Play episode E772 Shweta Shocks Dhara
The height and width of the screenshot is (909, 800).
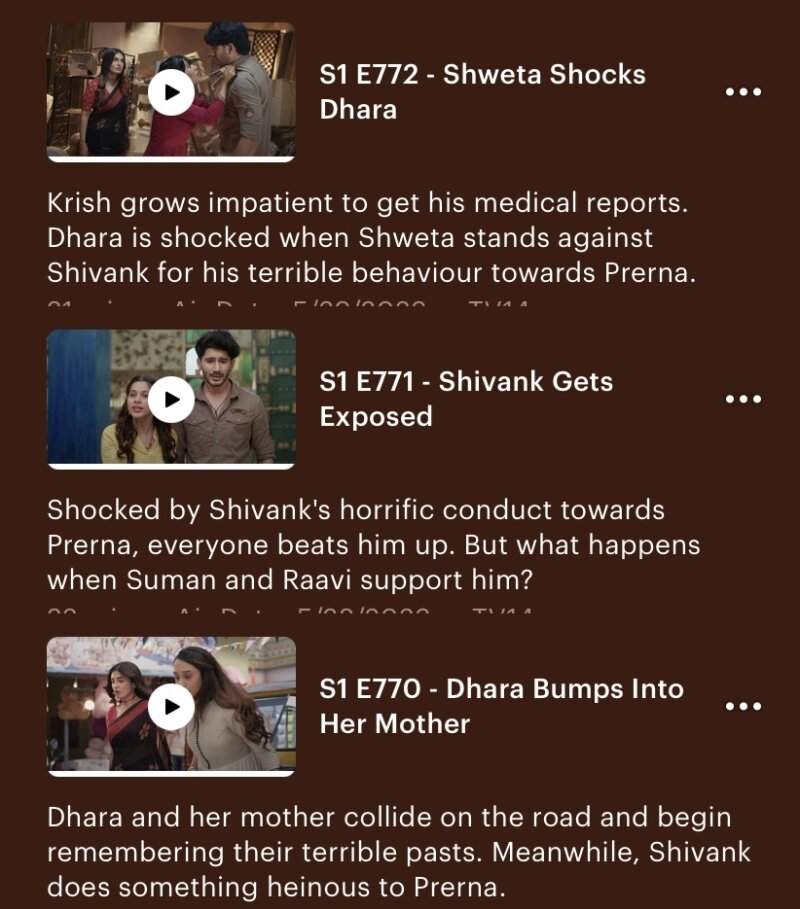coord(172,92)
